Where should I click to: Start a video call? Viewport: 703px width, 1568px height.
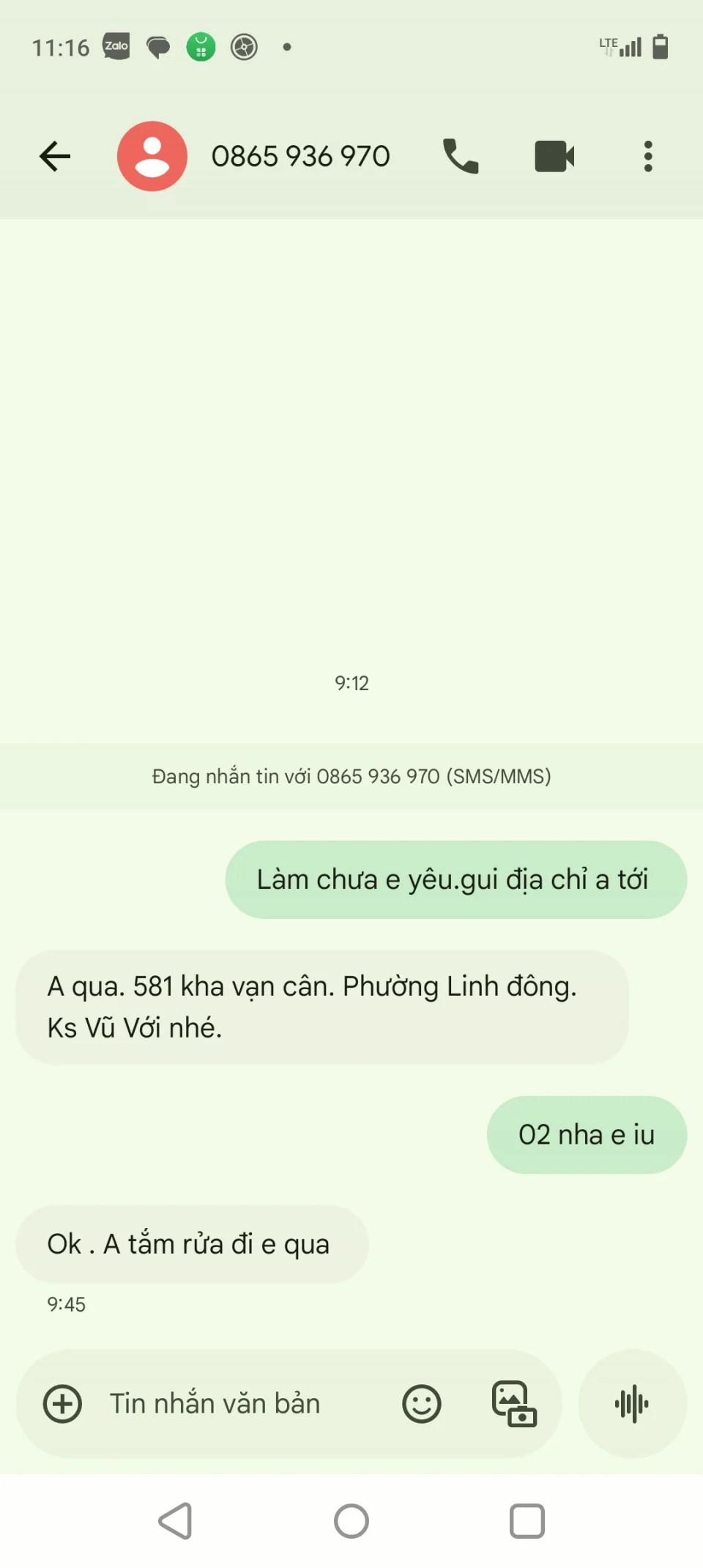click(554, 156)
